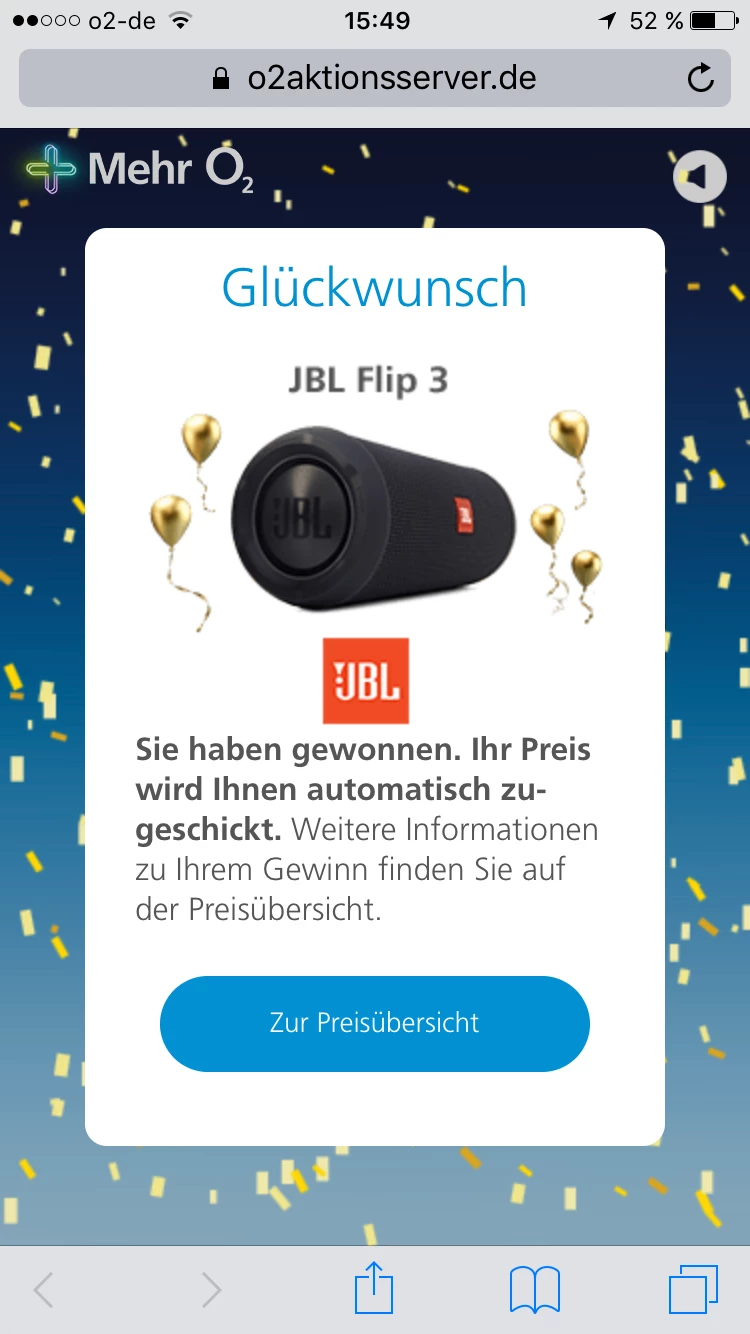Open Zur Preisübersicht
The width and height of the screenshot is (750, 1334).
pyautogui.click(x=374, y=1023)
